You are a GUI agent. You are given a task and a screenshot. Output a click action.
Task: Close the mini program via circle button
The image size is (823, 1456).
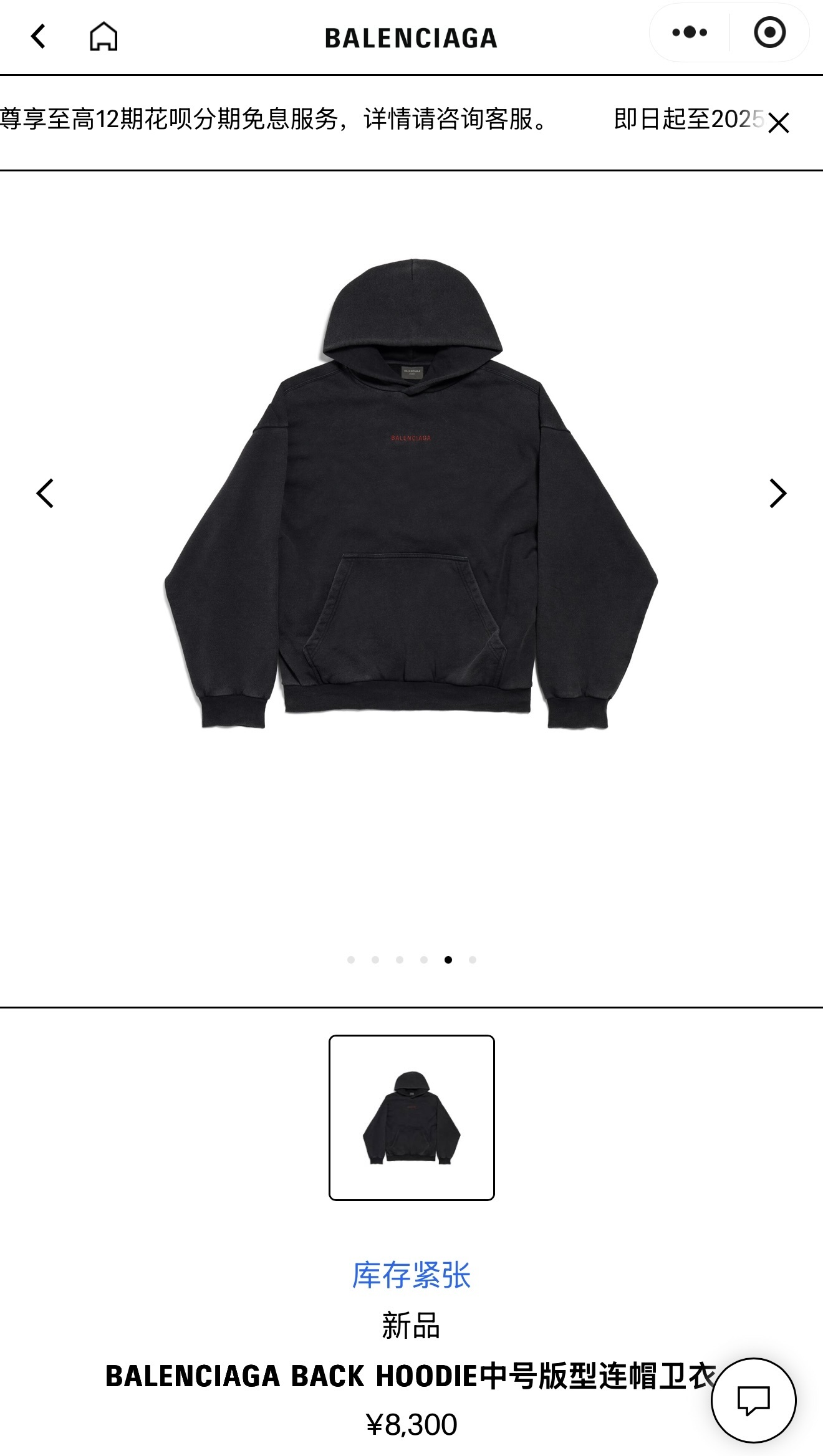[769, 32]
